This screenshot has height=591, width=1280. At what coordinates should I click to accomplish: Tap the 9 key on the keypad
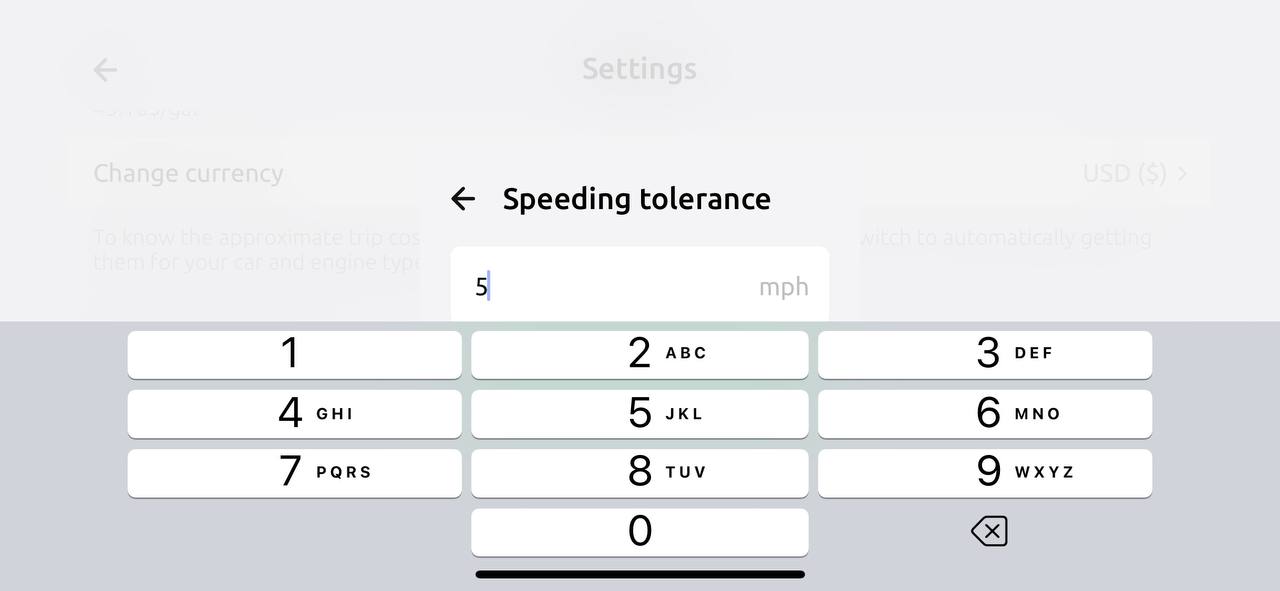[x=985, y=472]
